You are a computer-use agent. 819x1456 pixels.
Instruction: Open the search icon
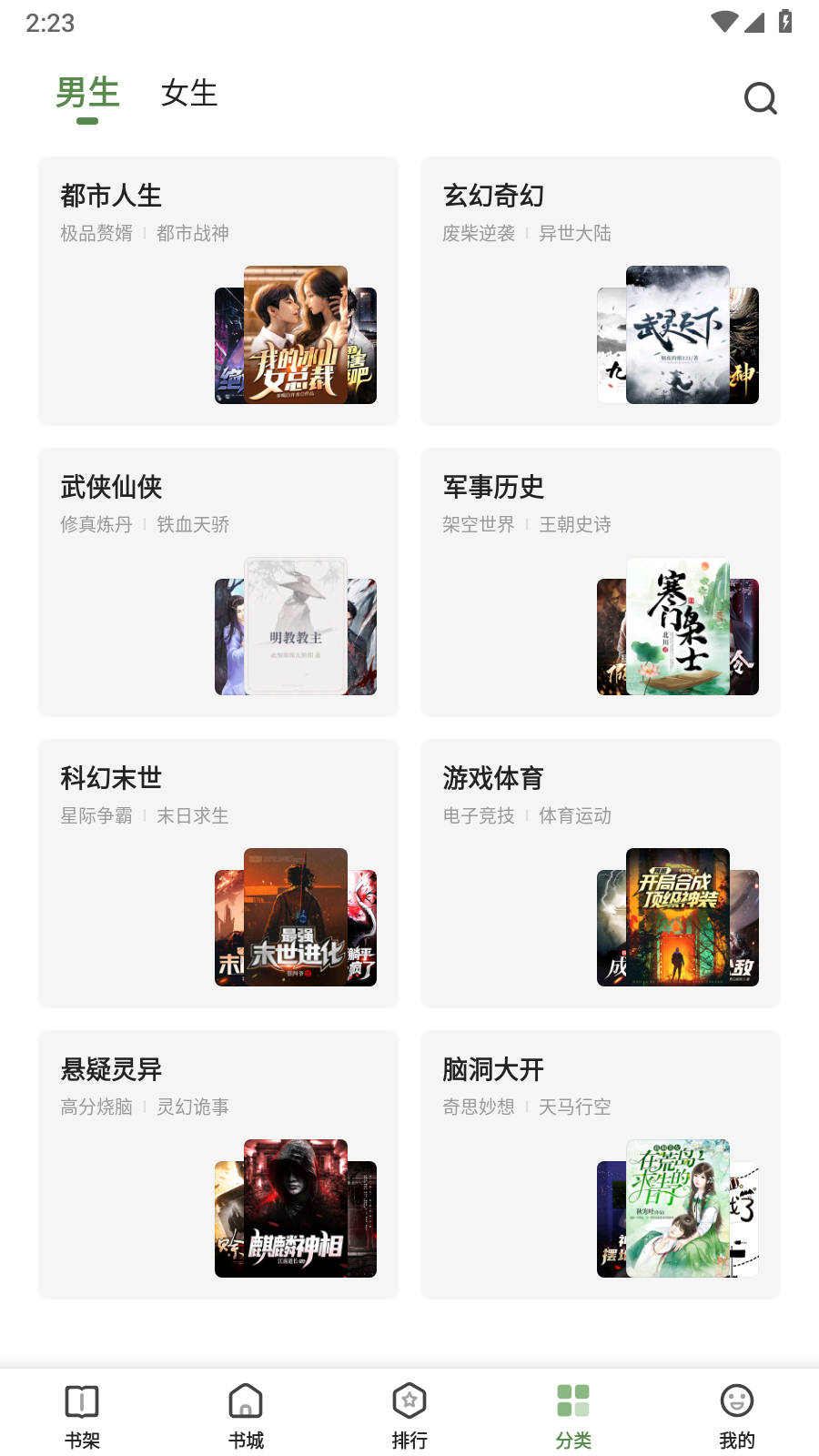click(x=760, y=97)
